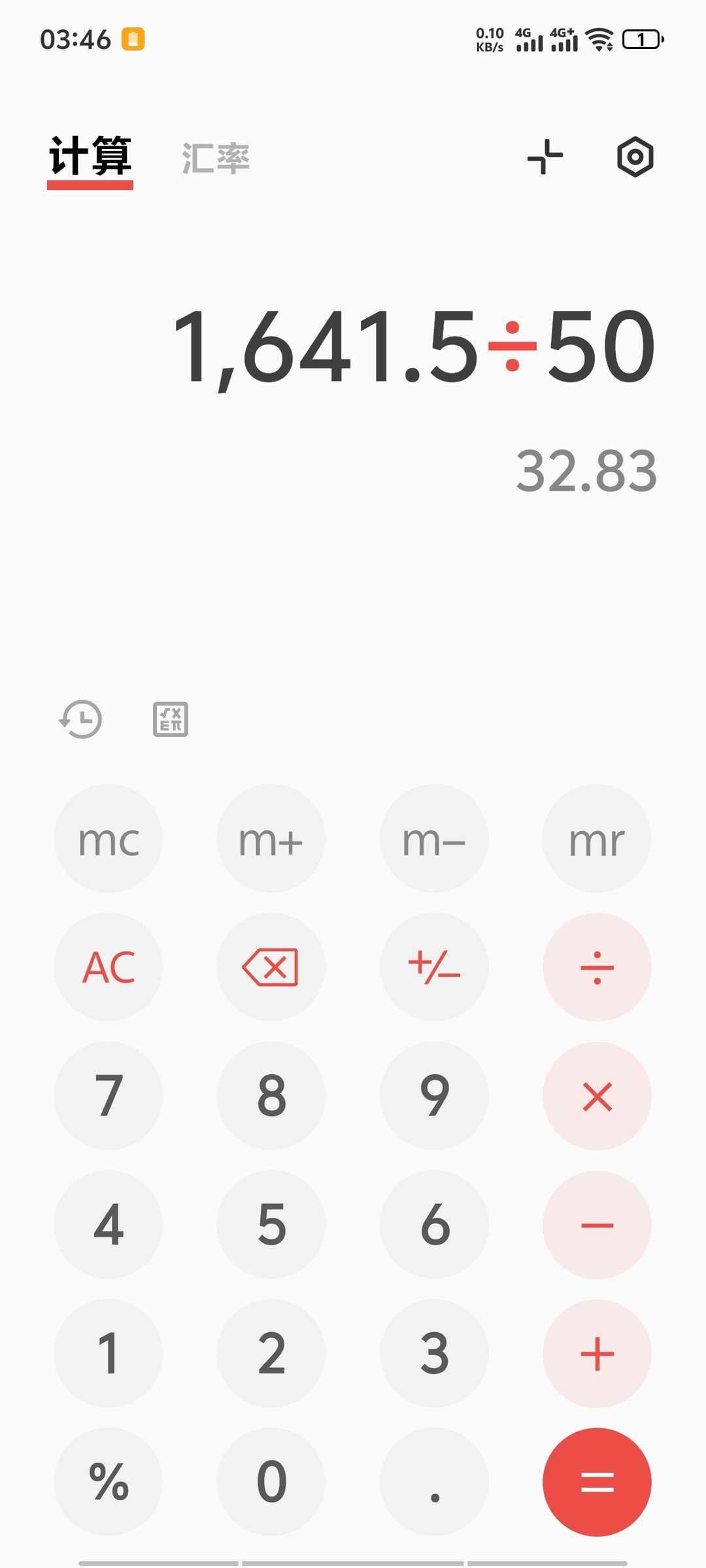Switch to the 汇率 exchange rate tab
The image size is (706, 1568).
(216, 159)
